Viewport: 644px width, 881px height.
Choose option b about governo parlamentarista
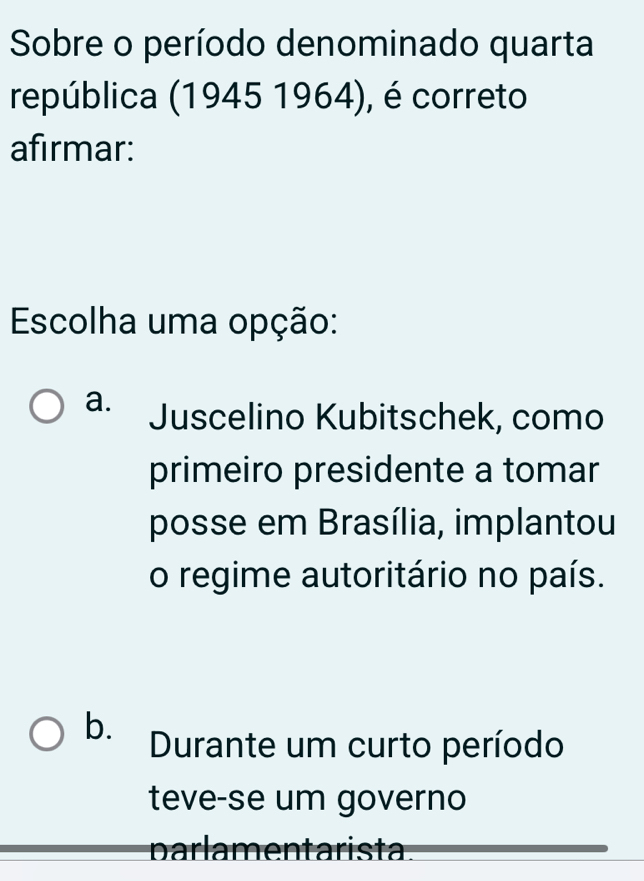click(47, 735)
